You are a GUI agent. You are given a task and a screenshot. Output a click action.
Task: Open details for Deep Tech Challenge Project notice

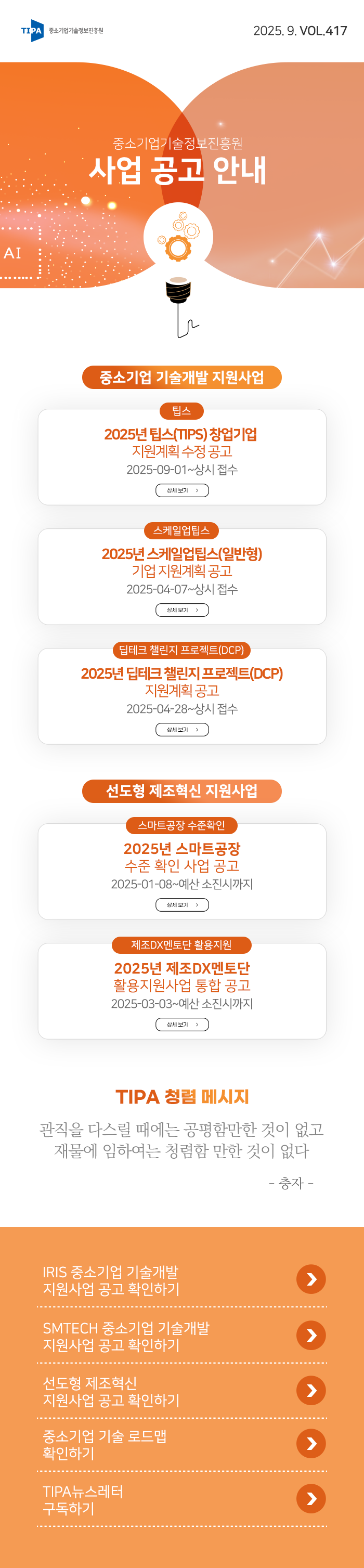[182, 729]
